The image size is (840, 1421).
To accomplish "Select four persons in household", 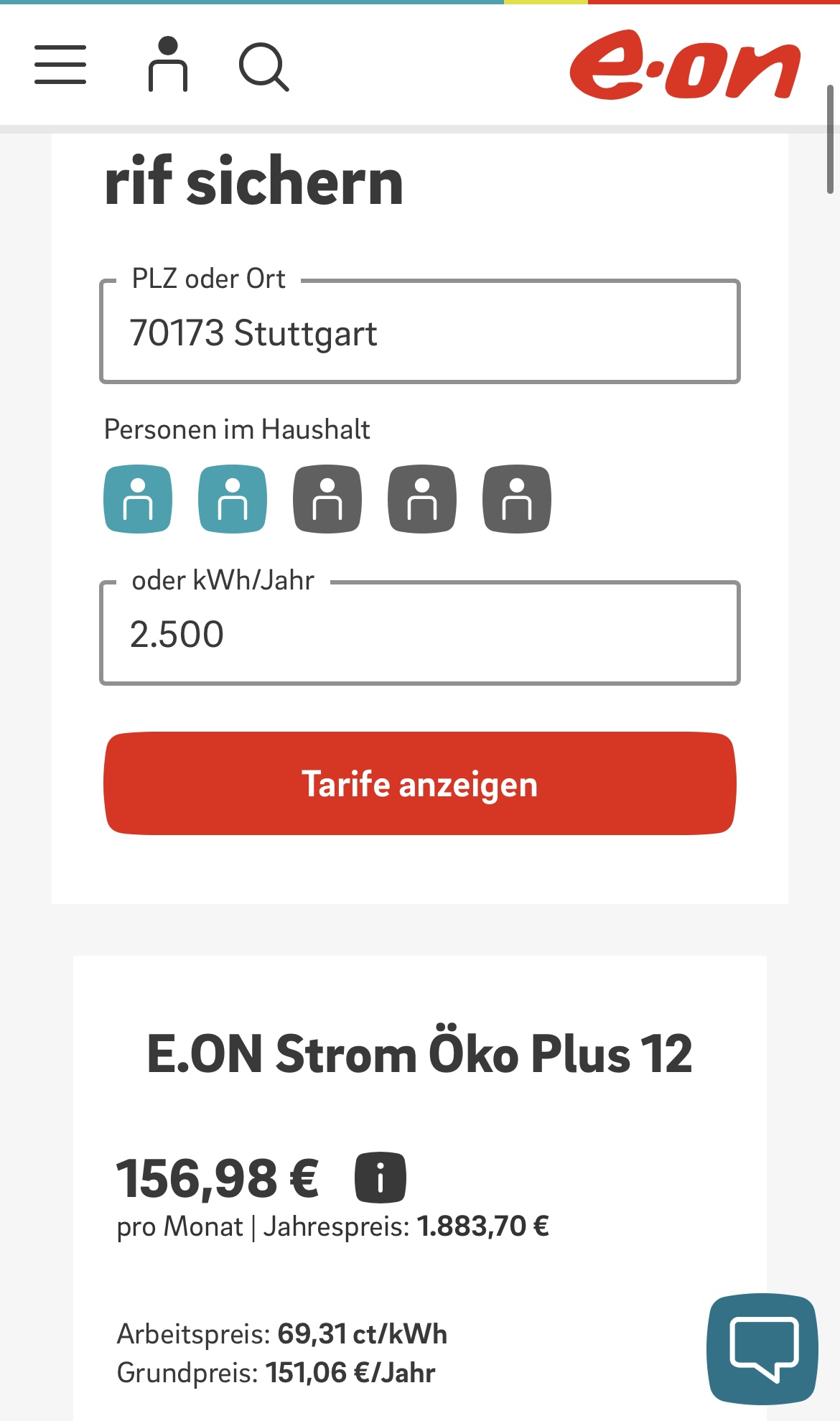I will [422, 500].
